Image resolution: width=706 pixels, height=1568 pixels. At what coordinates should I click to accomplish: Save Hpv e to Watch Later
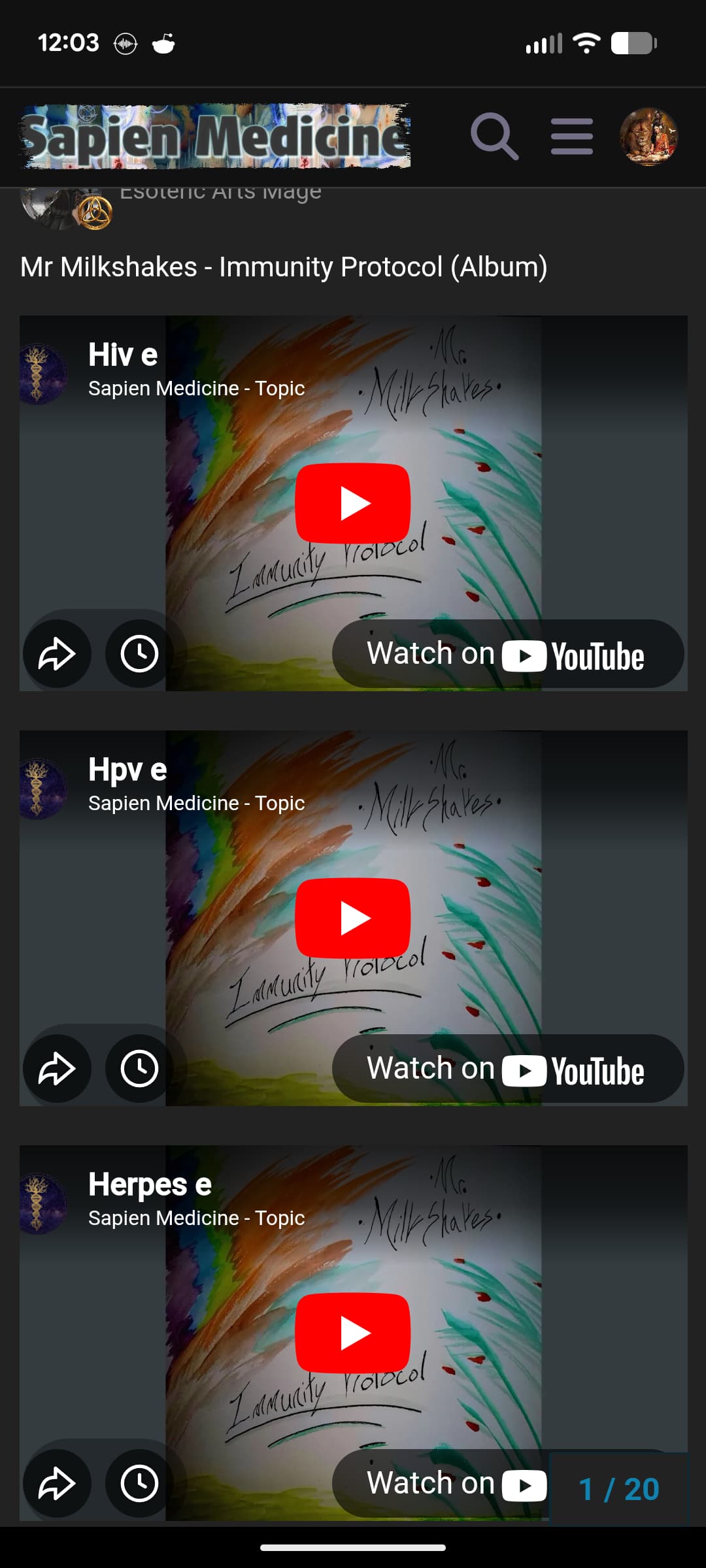coord(139,1069)
